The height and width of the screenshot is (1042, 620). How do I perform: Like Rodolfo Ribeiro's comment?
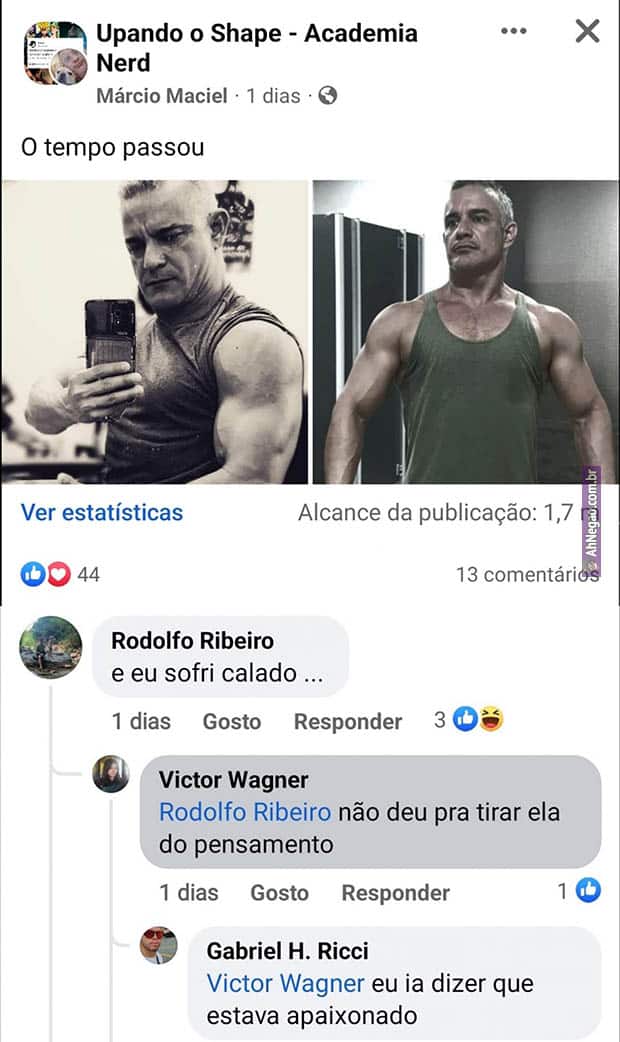231,721
